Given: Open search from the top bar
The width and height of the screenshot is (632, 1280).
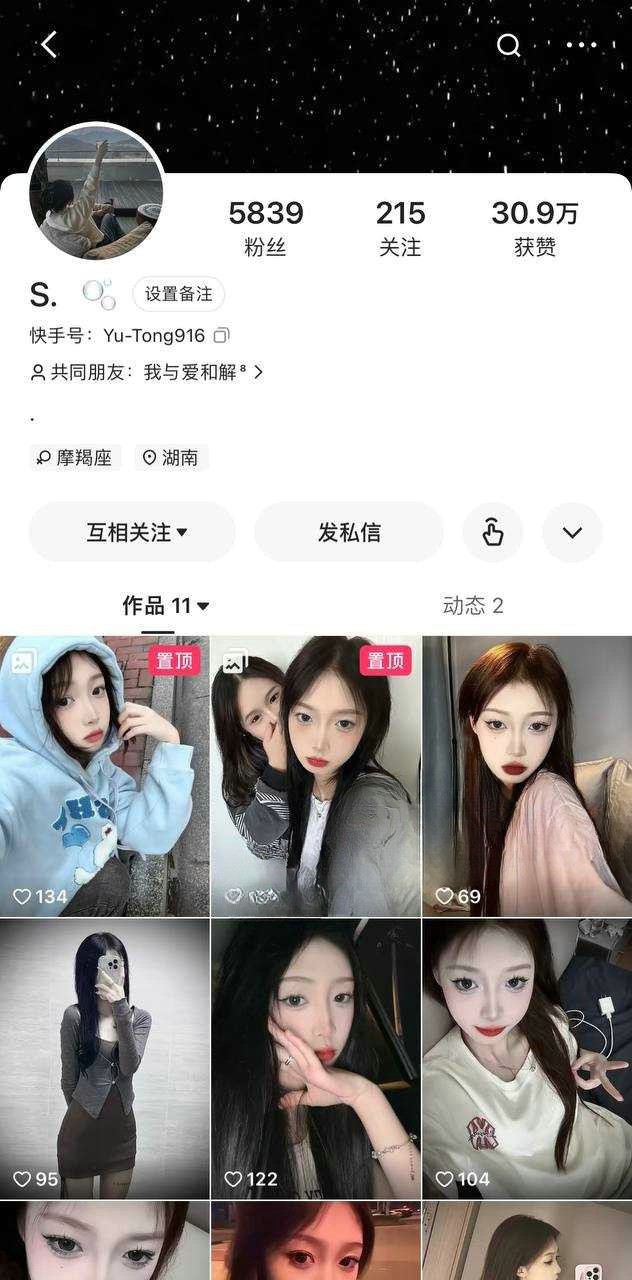Looking at the screenshot, I should [x=509, y=45].
